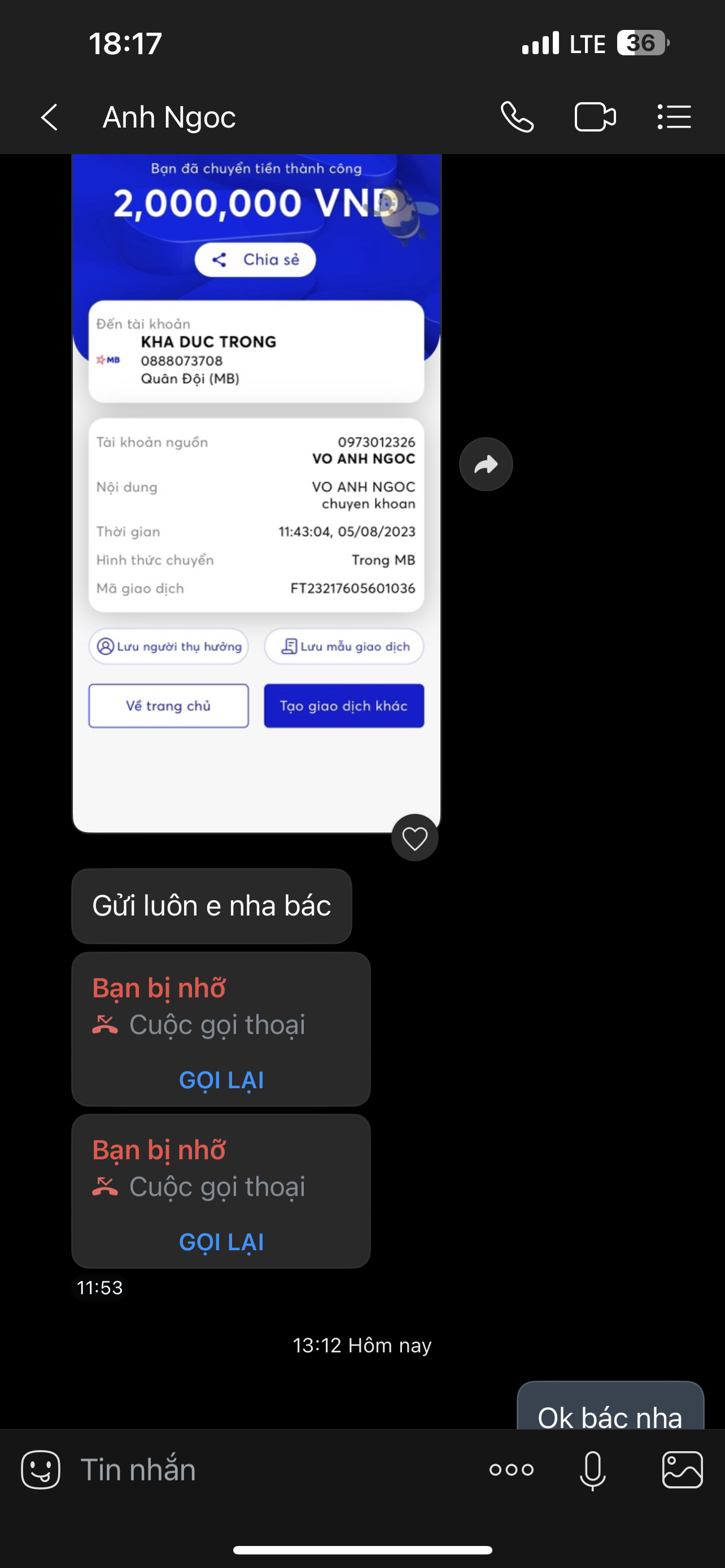
Task: Focus the Tin nhắn message field
Action: pyautogui.click(x=268, y=1470)
